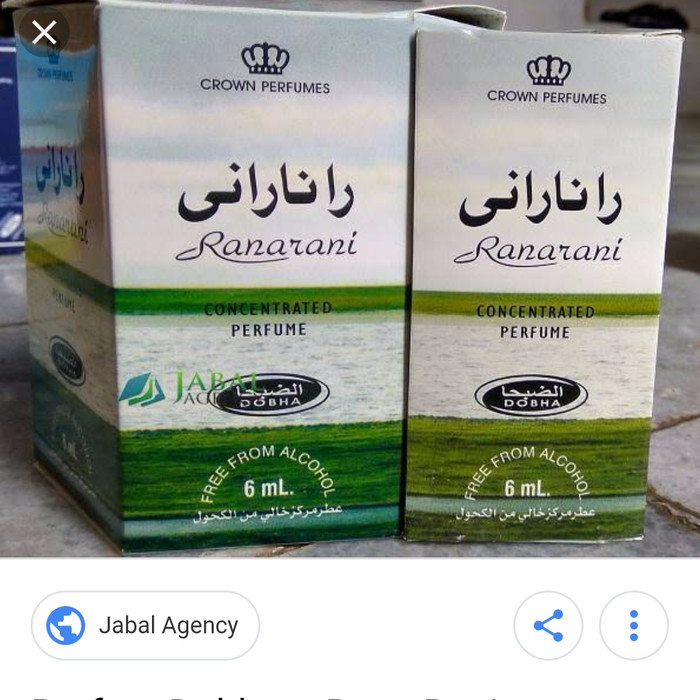Viewport: 700px width, 700px height.
Task: Visit the Jabal Agency source site
Action: click(146, 626)
